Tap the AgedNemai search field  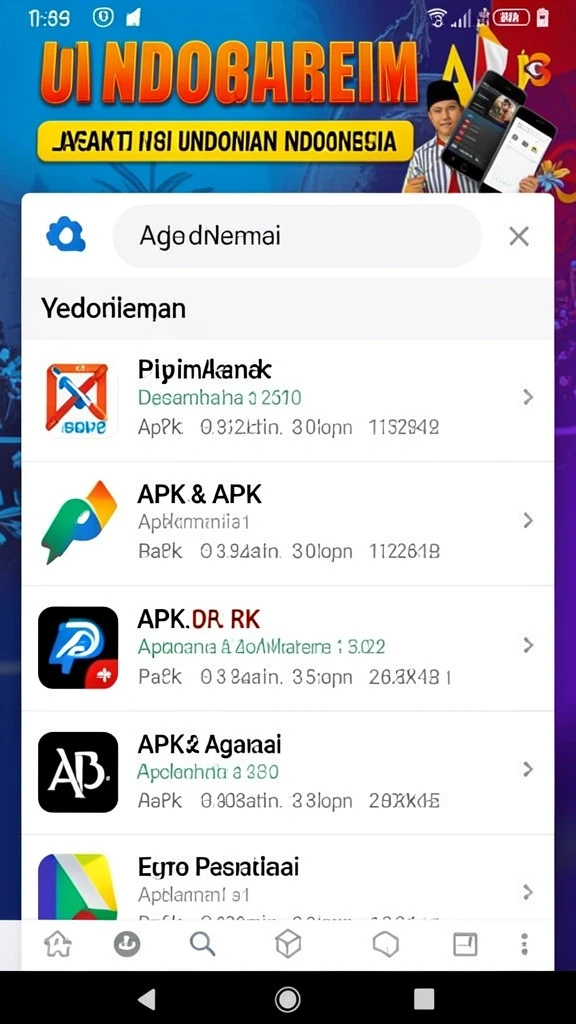pyautogui.click(x=298, y=236)
